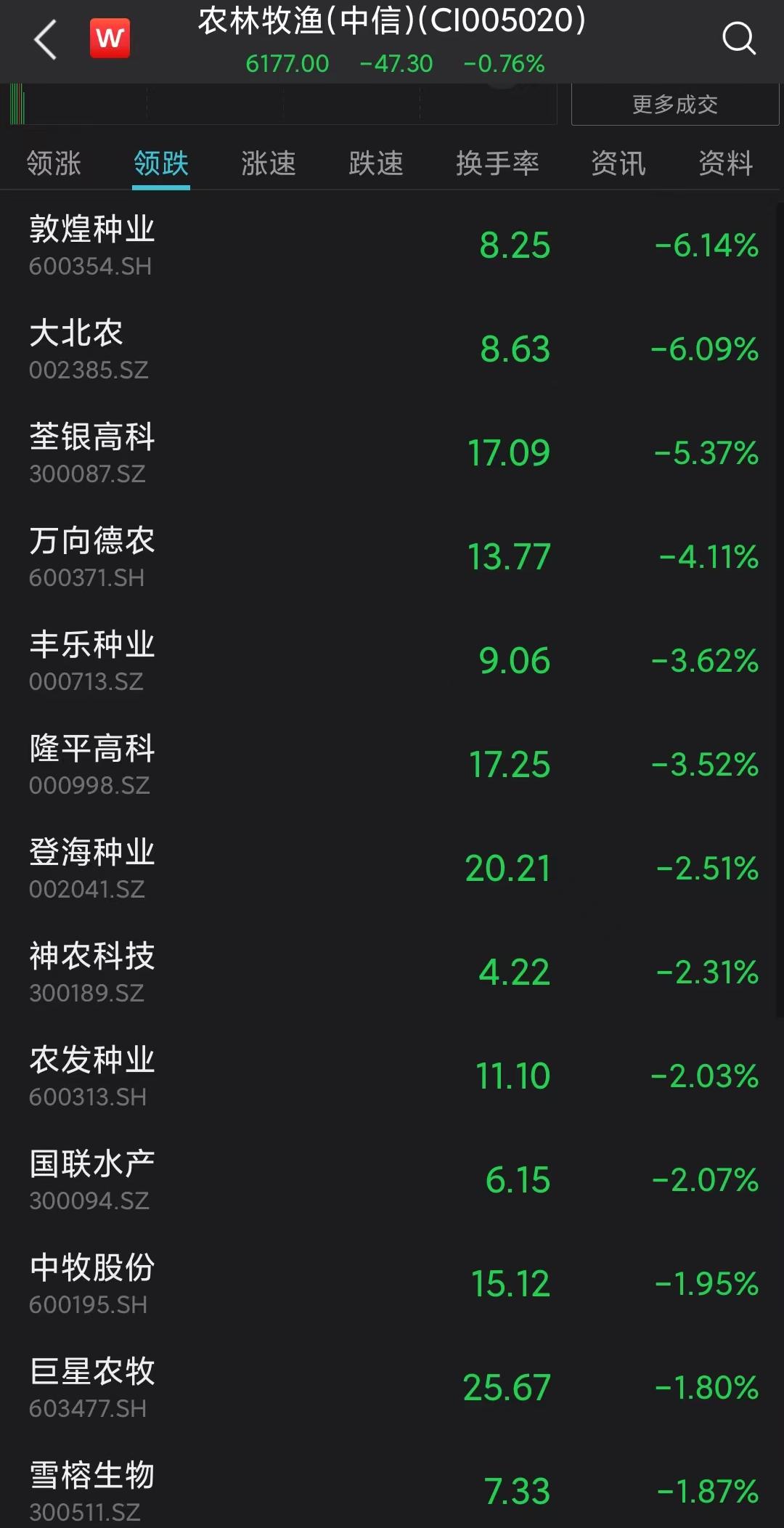
Task: Switch to the 涨速 tab
Action: 269,163
